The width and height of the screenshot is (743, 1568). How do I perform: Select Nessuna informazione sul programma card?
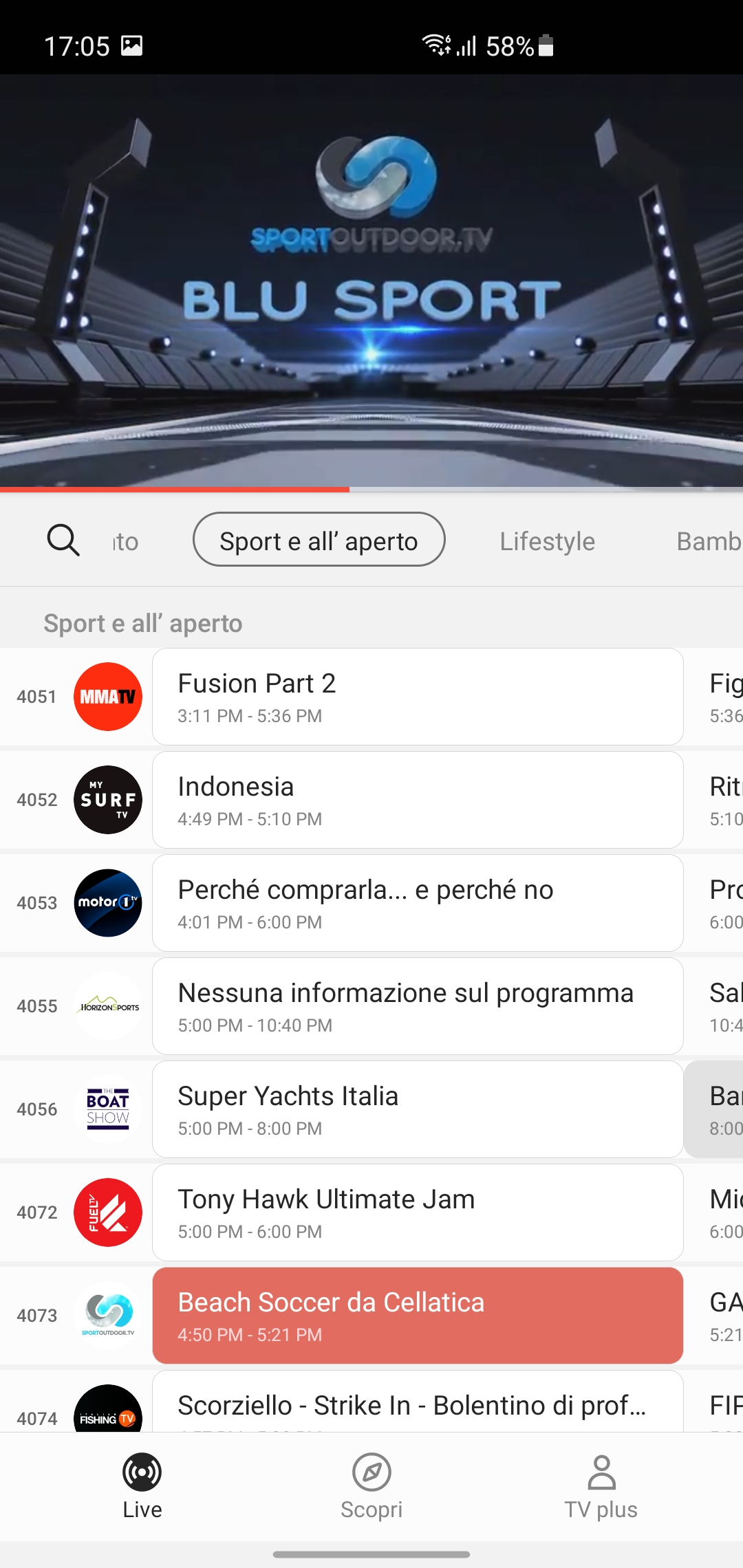pos(418,1006)
